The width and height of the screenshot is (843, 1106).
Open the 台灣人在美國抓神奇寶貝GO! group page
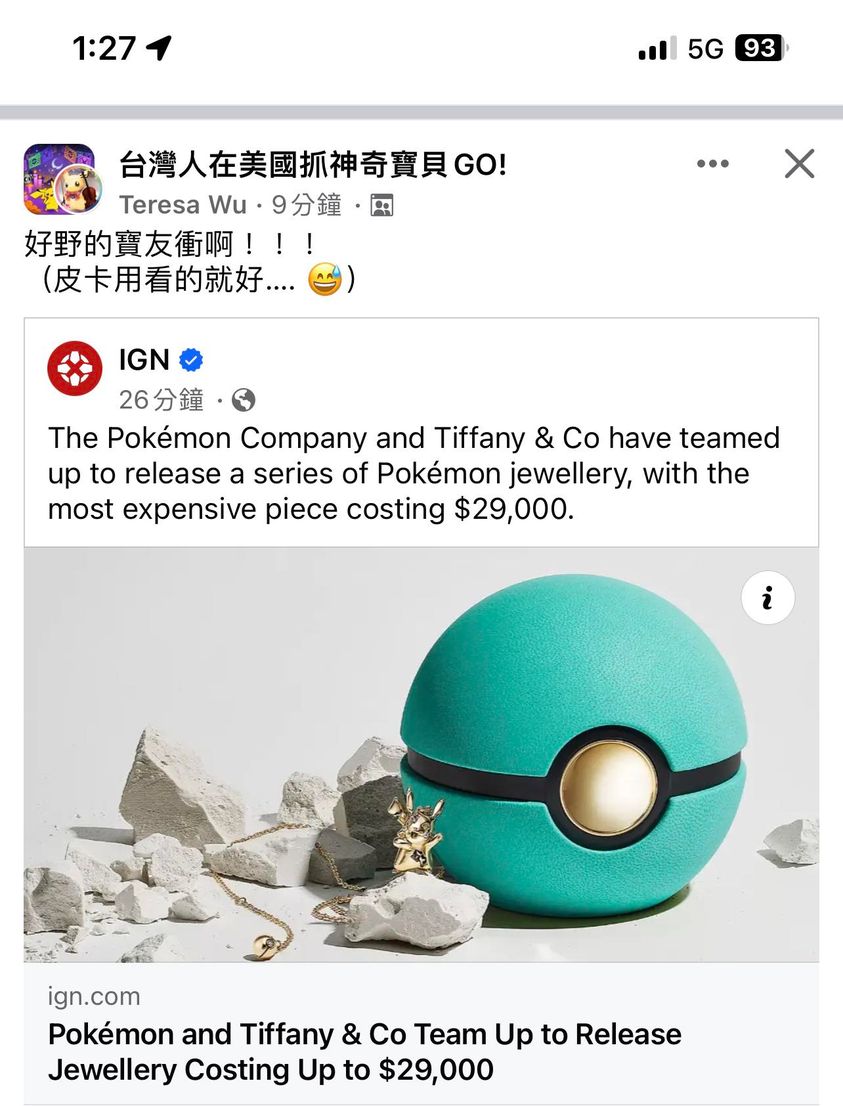[x=313, y=164]
